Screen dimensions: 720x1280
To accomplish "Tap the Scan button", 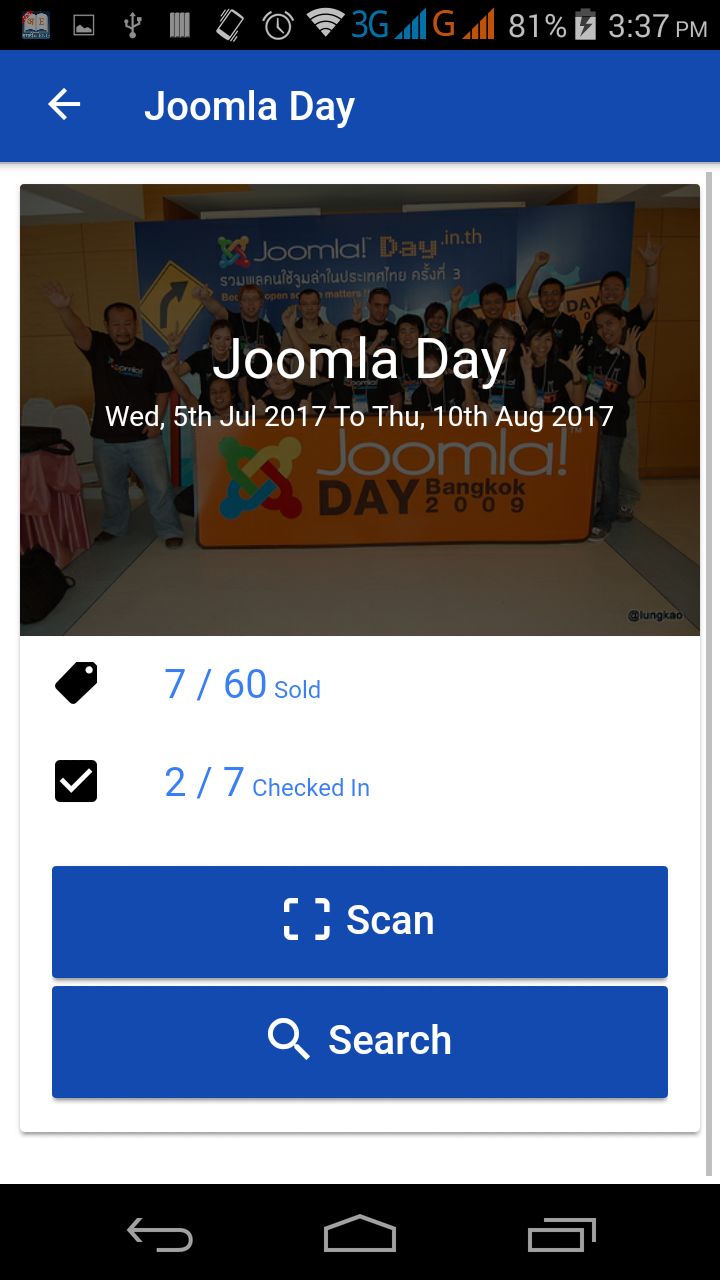I will pyautogui.click(x=360, y=921).
